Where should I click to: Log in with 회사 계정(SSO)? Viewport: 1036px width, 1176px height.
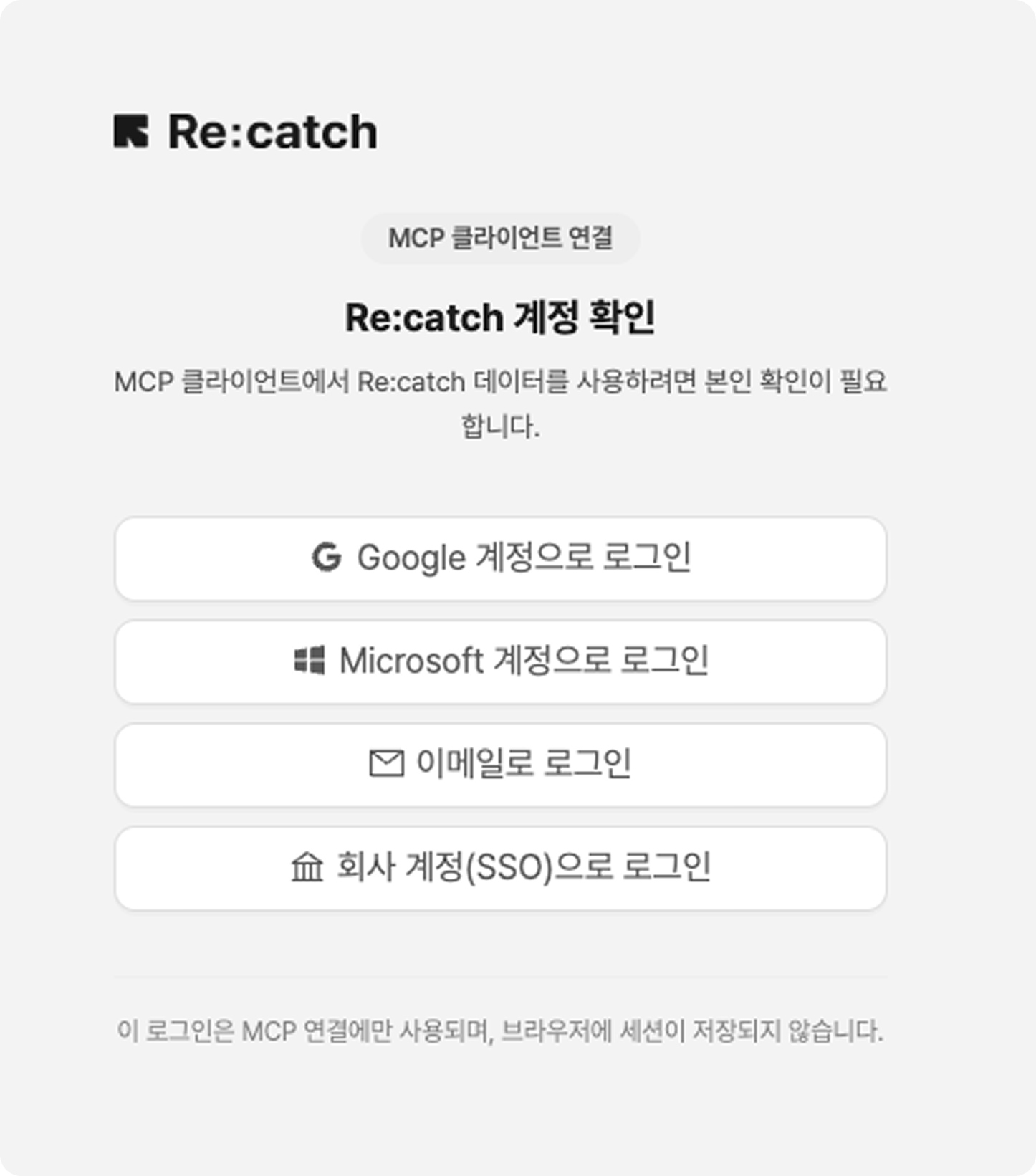(500, 868)
